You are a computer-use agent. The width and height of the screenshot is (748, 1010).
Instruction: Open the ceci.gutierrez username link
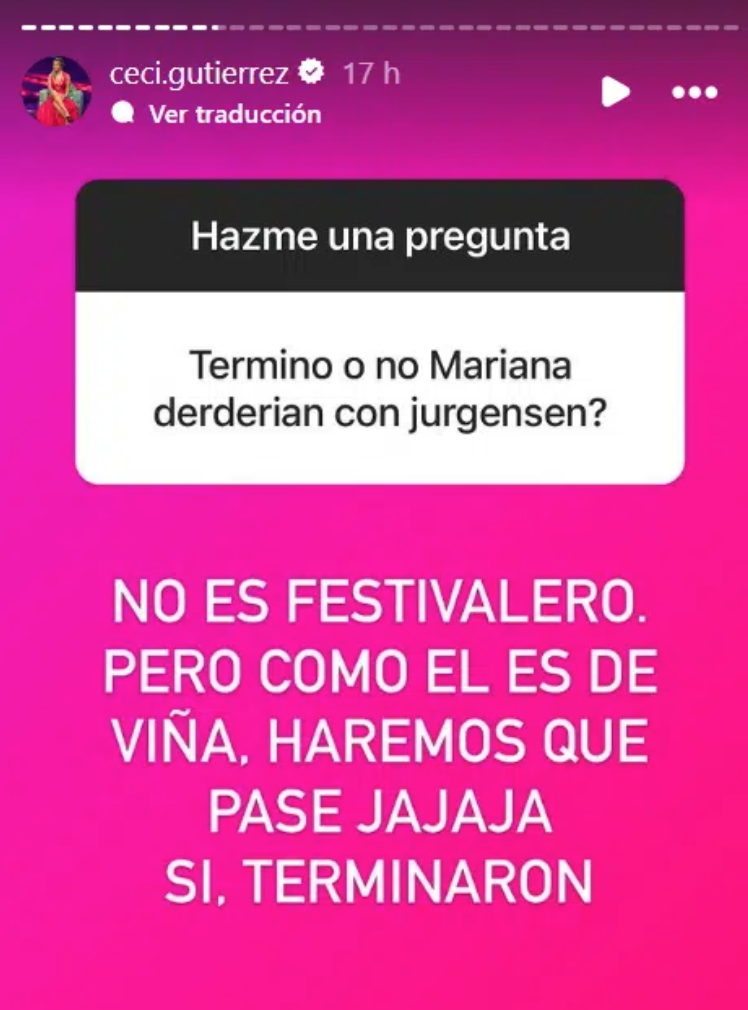(199, 73)
